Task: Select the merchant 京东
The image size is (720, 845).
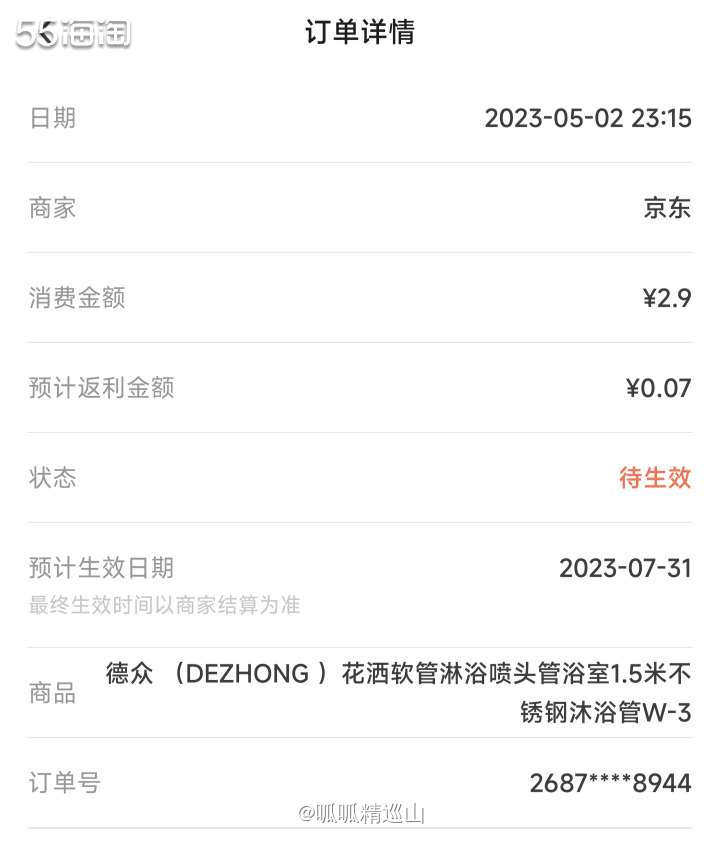Action: point(670,208)
